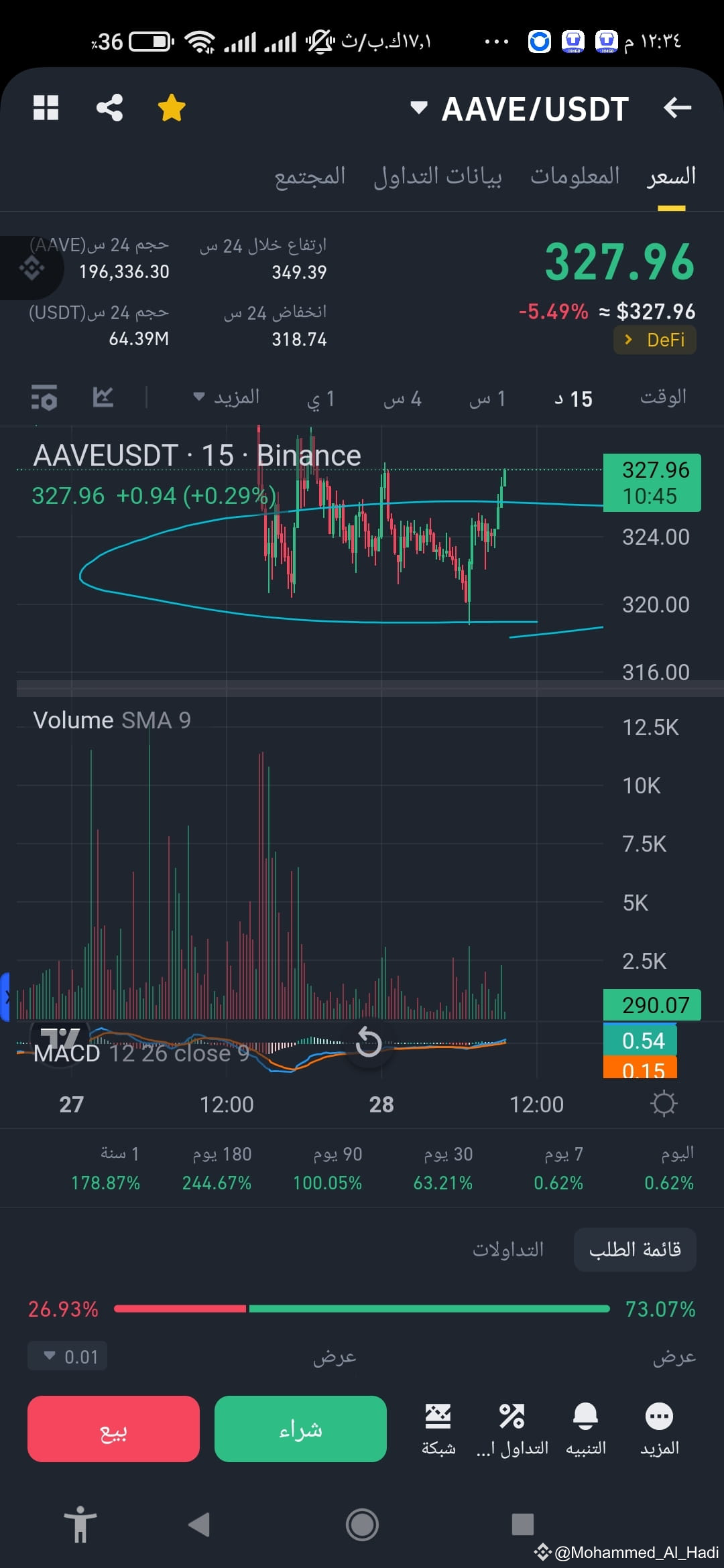Open the layout grid view icon
Image resolution: width=724 pixels, height=1568 pixels.
tap(46, 107)
